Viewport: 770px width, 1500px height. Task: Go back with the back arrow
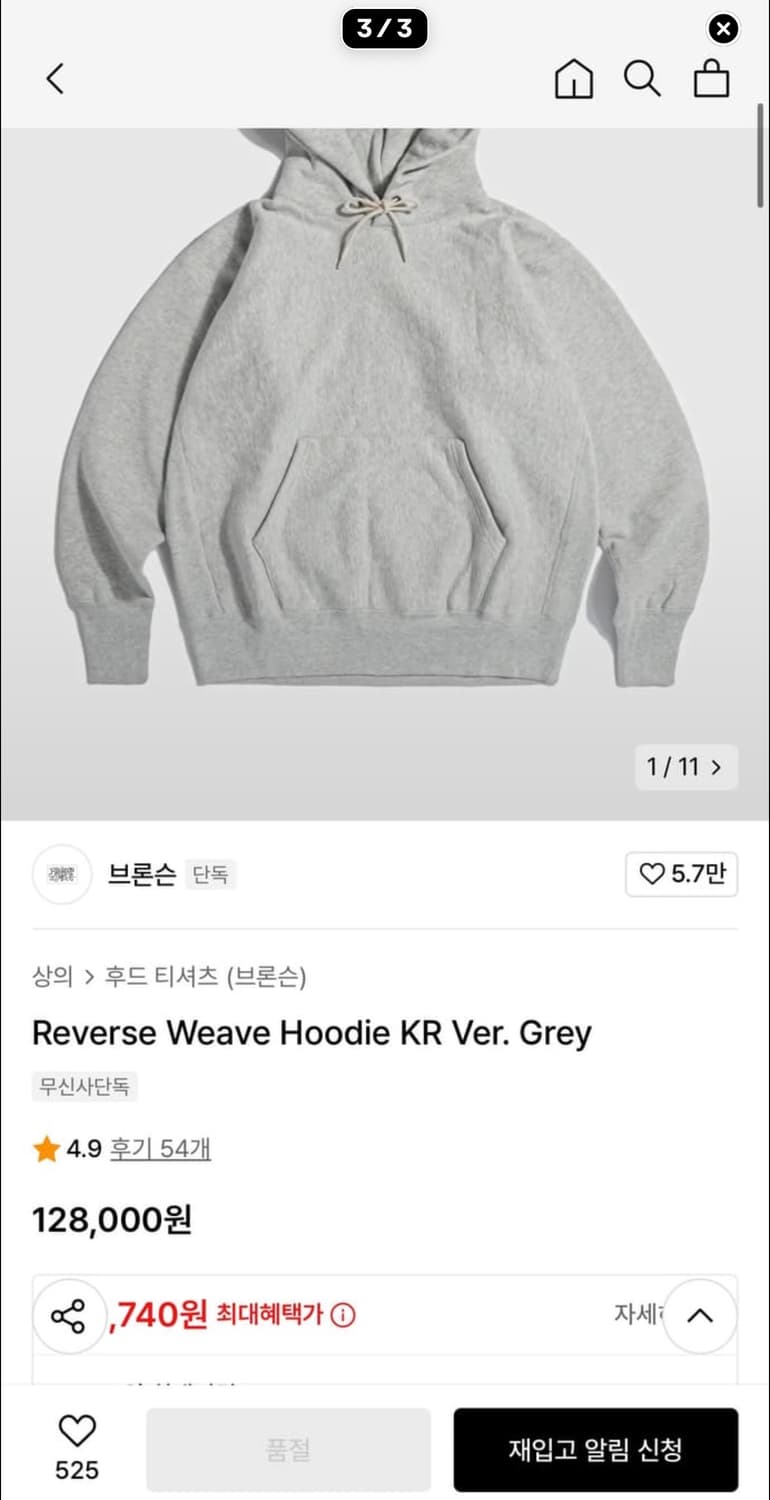[55, 79]
